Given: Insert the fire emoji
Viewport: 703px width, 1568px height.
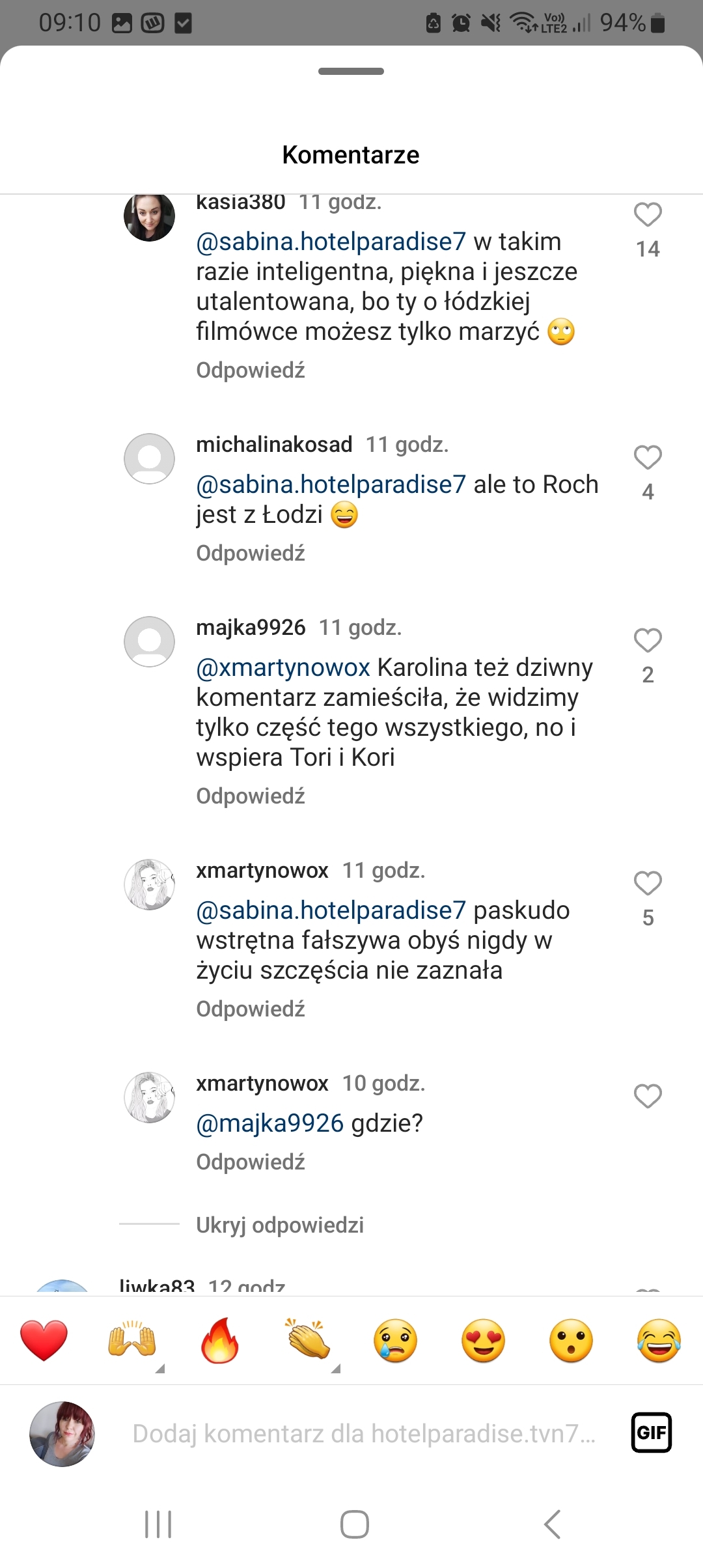Looking at the screenshot, I should tap(219, 1341).
